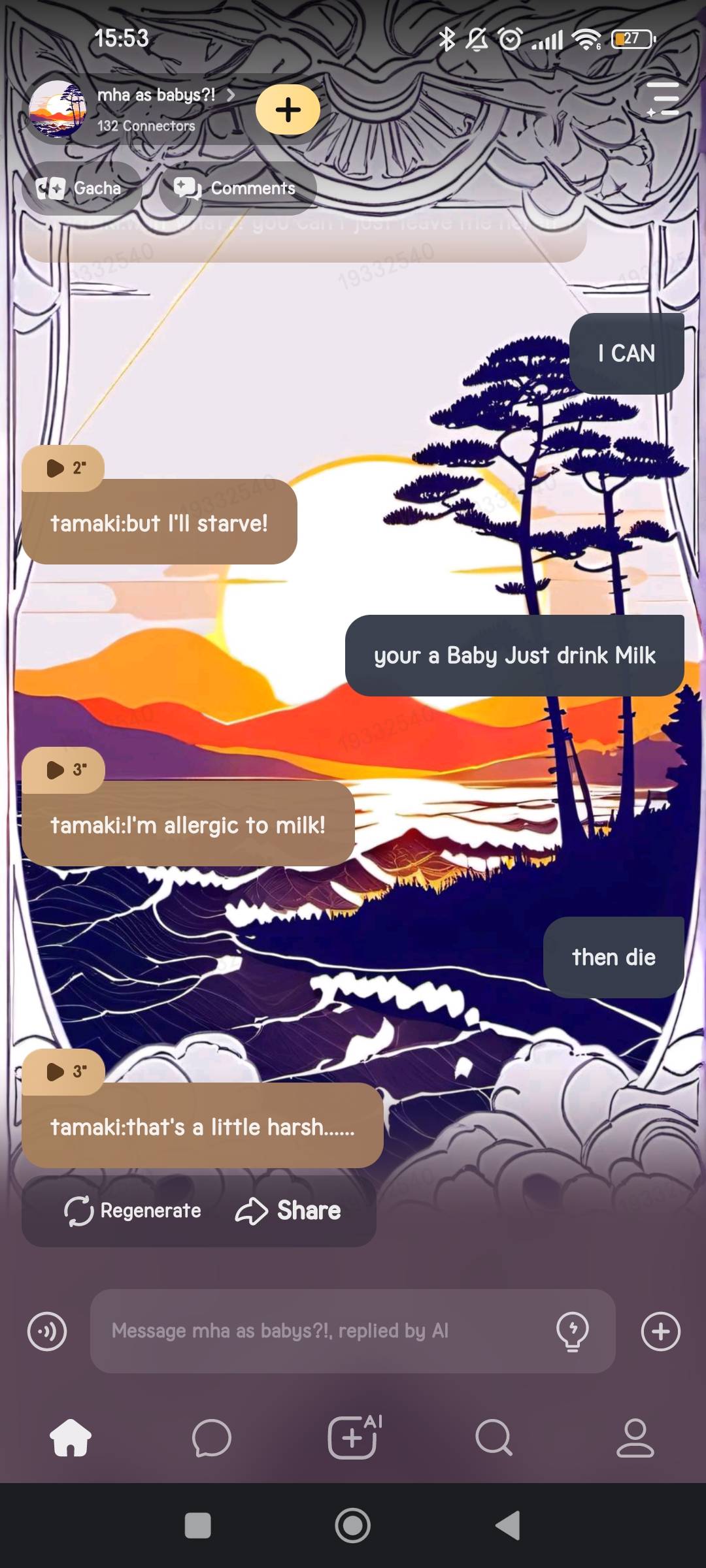Screen dimensions: 706x1568
Task: Open the top-right menu icon
Action: tap(663, 99)
